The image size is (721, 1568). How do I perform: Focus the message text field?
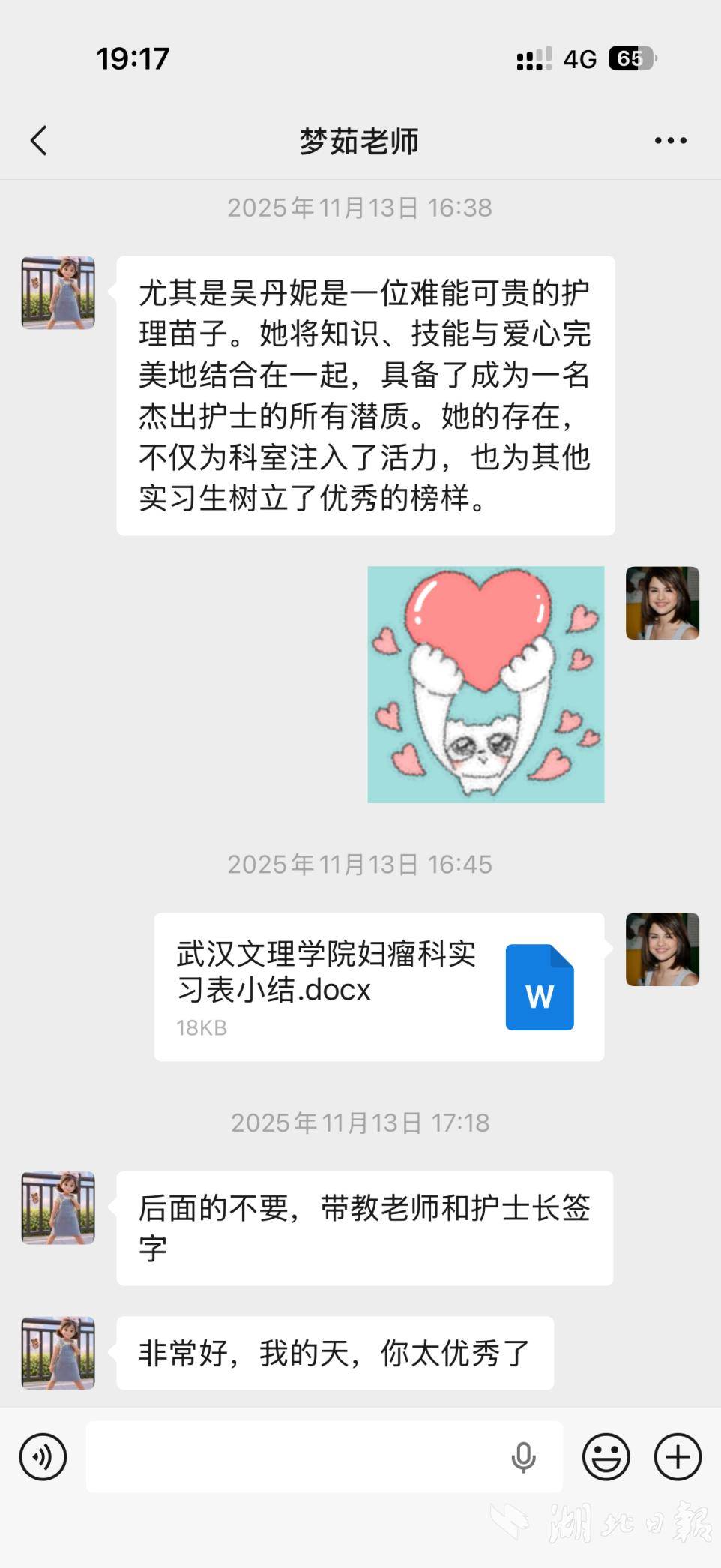click(300, 1457)
